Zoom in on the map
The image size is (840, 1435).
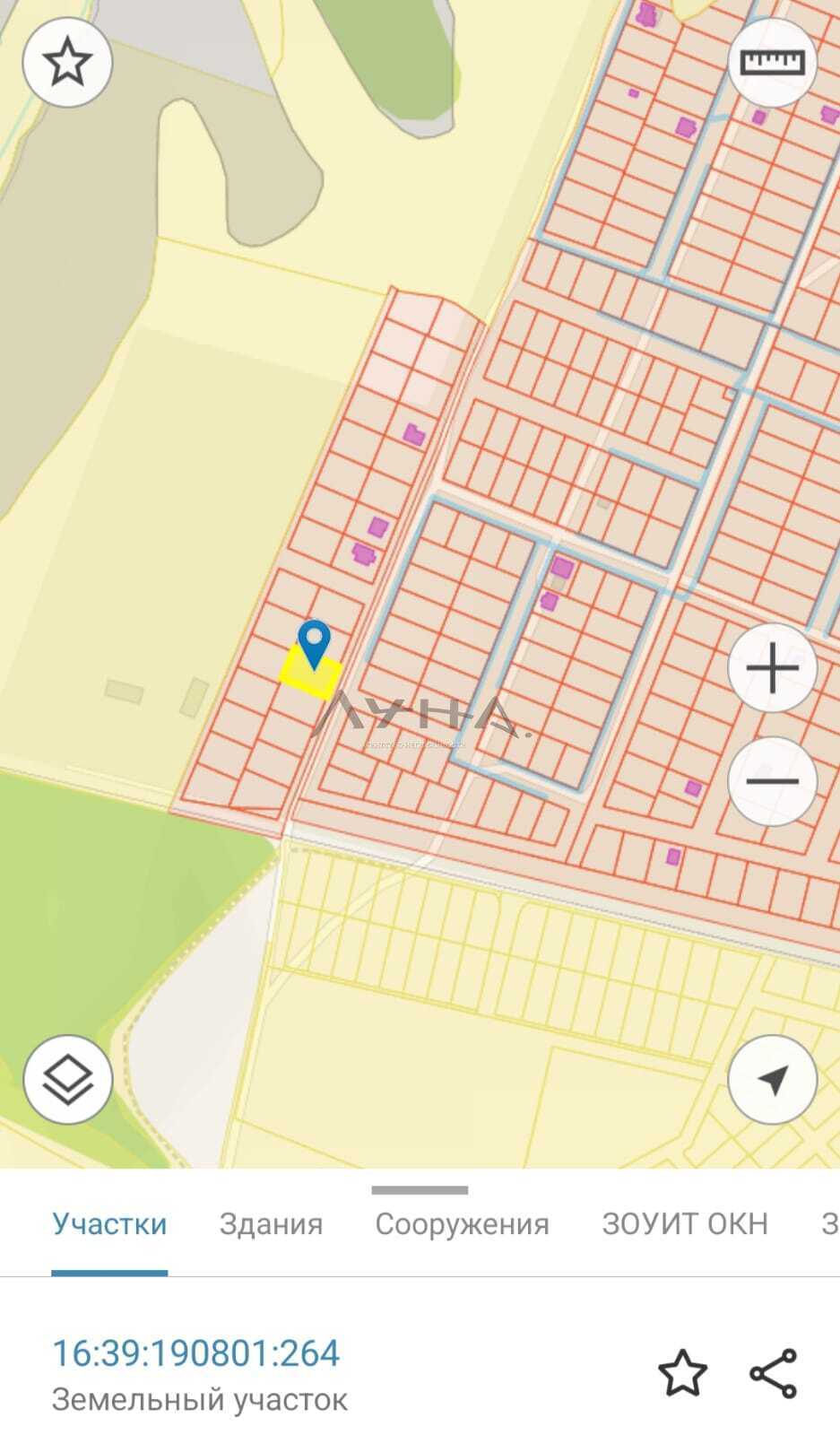(x=772, y=668)
